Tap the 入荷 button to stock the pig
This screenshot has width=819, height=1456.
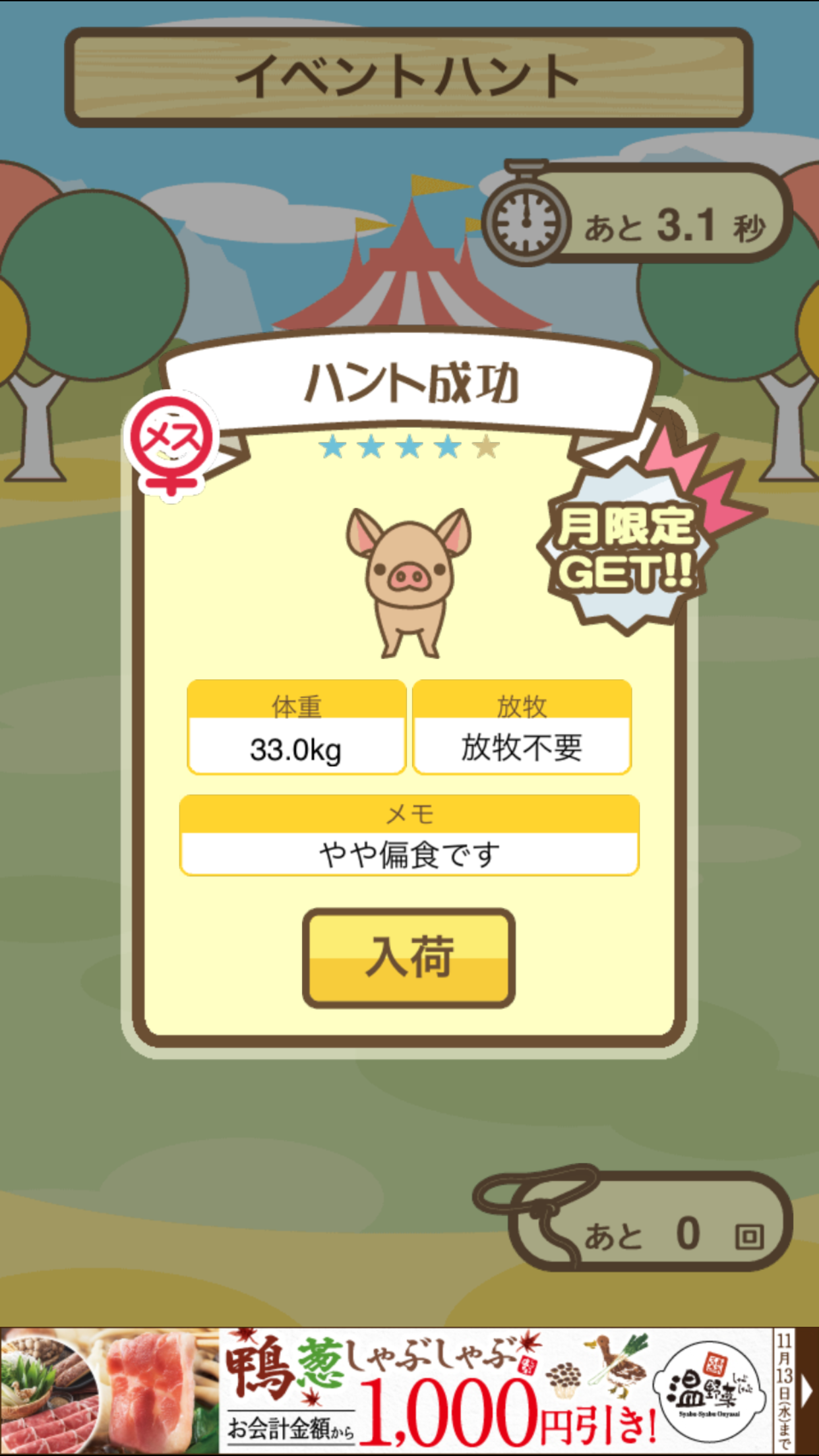tap(409, 957)
